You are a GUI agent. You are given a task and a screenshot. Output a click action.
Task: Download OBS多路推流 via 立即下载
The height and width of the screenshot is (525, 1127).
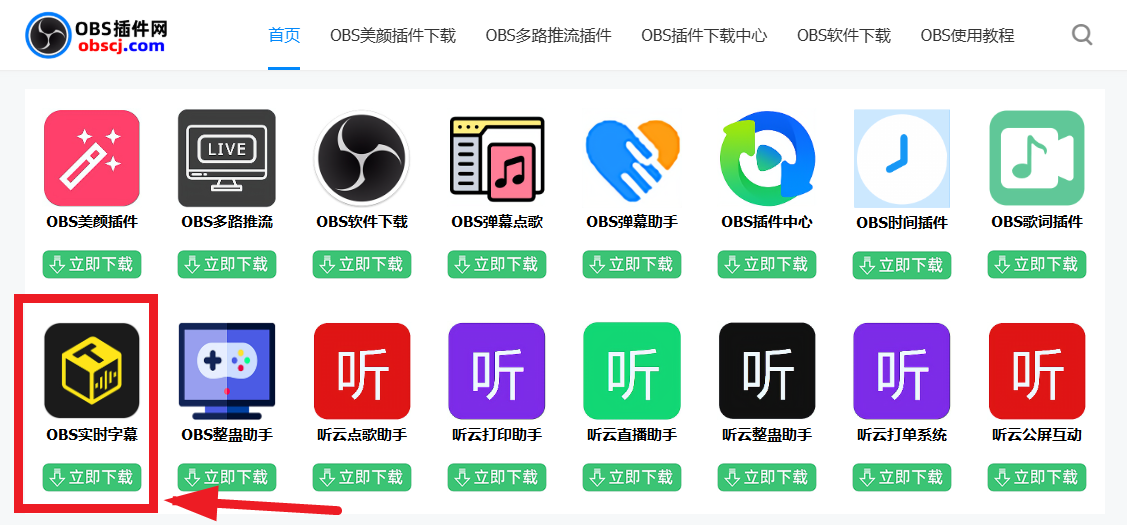click(227, 265)
